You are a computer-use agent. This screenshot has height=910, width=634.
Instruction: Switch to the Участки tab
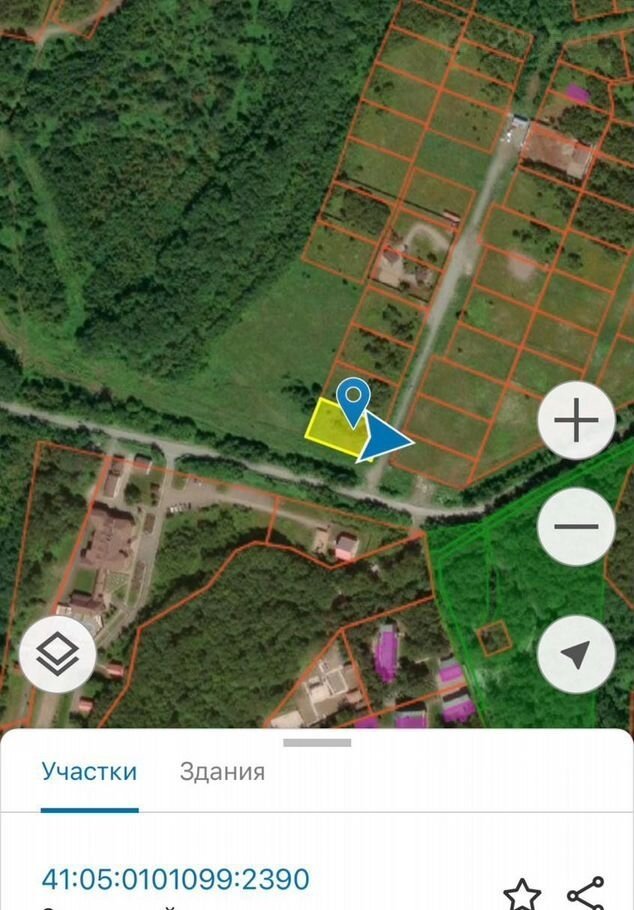point(89,772)
